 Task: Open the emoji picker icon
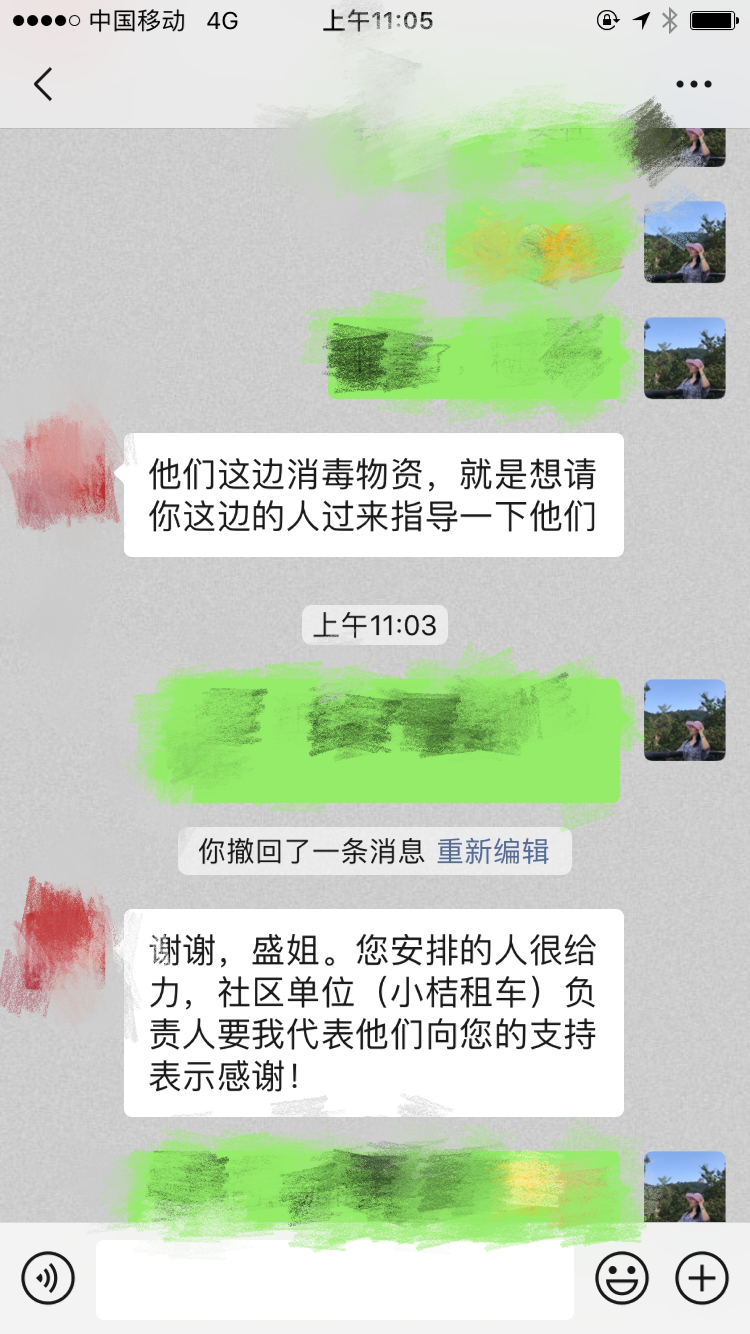point(622,1278)
